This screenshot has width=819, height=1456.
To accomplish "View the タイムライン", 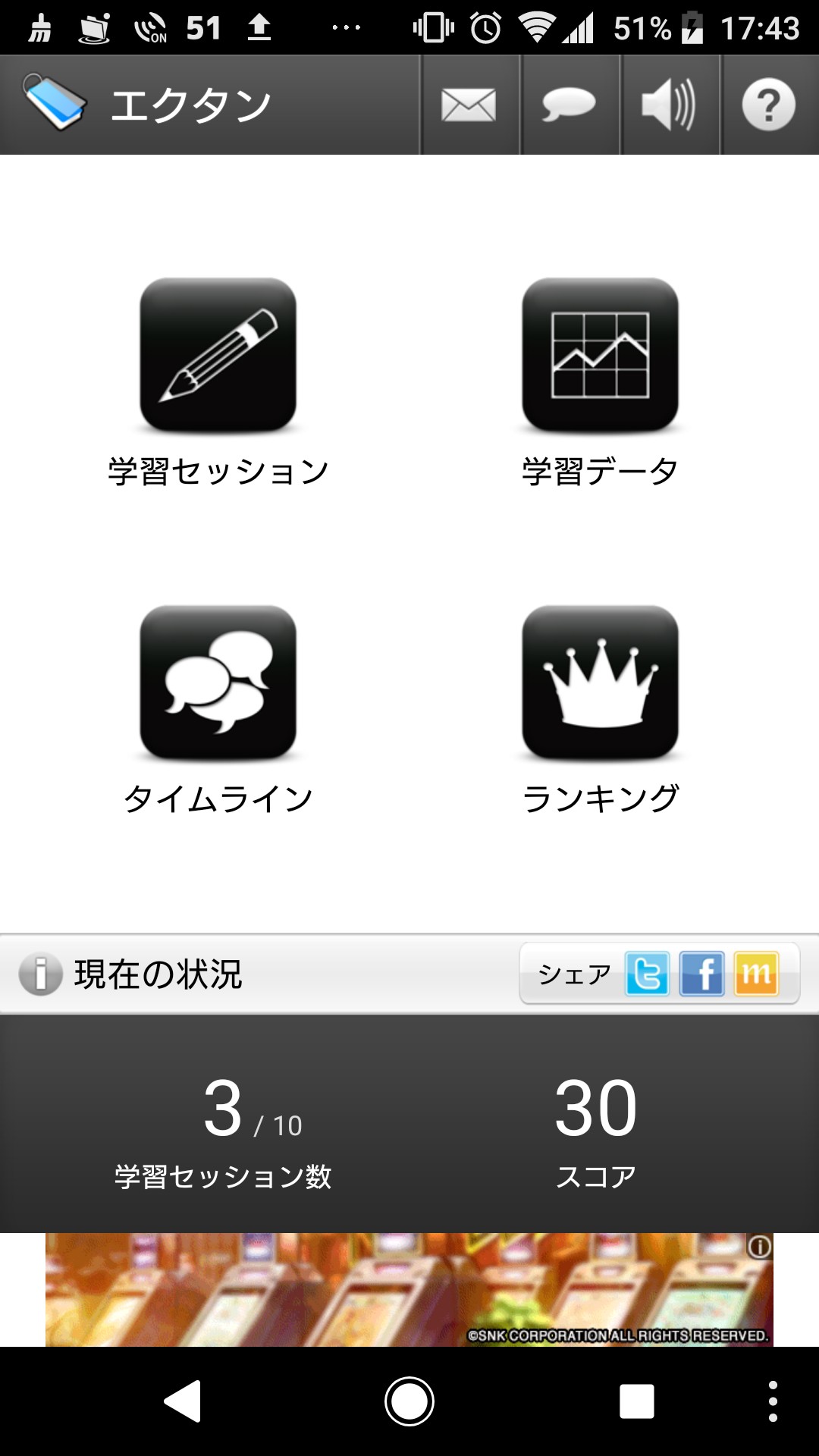I will (x=218, y=683).
